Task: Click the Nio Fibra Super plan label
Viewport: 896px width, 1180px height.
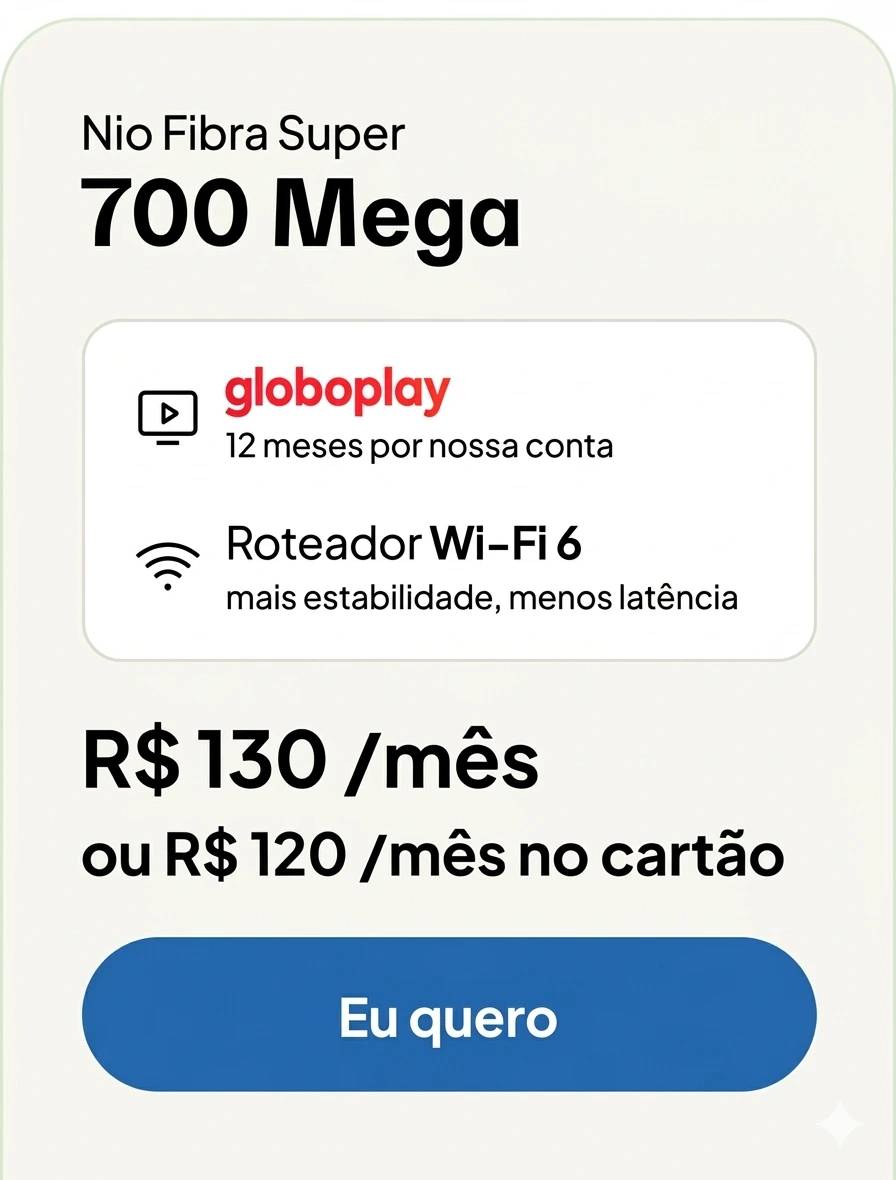Action: point(245,131)
